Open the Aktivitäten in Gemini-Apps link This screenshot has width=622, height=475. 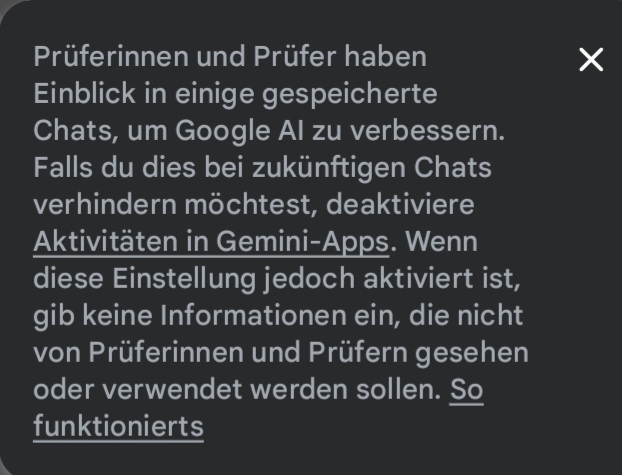click(x=210, y=242)
